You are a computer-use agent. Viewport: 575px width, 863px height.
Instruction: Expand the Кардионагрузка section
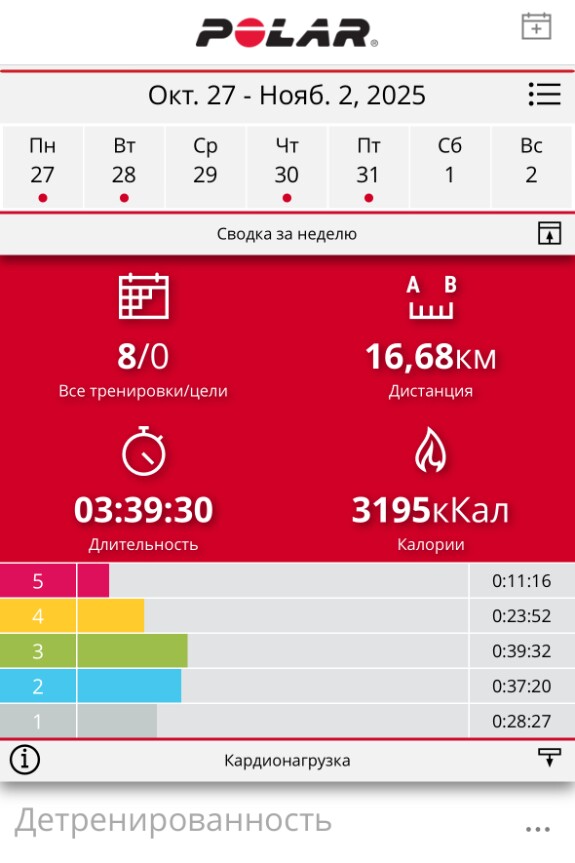coord(549,758)
